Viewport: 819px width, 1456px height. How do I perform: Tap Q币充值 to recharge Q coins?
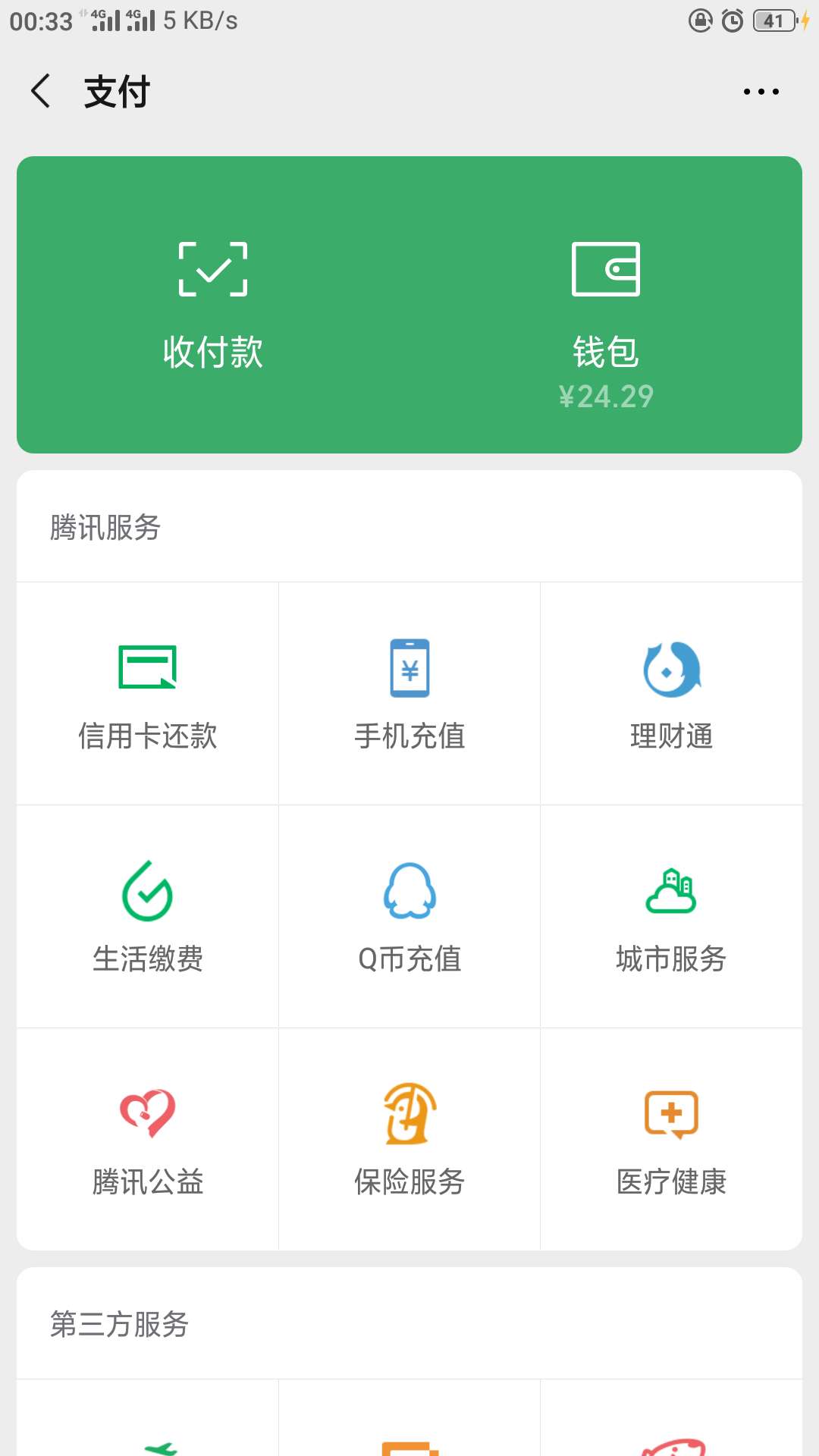(409, 917)
